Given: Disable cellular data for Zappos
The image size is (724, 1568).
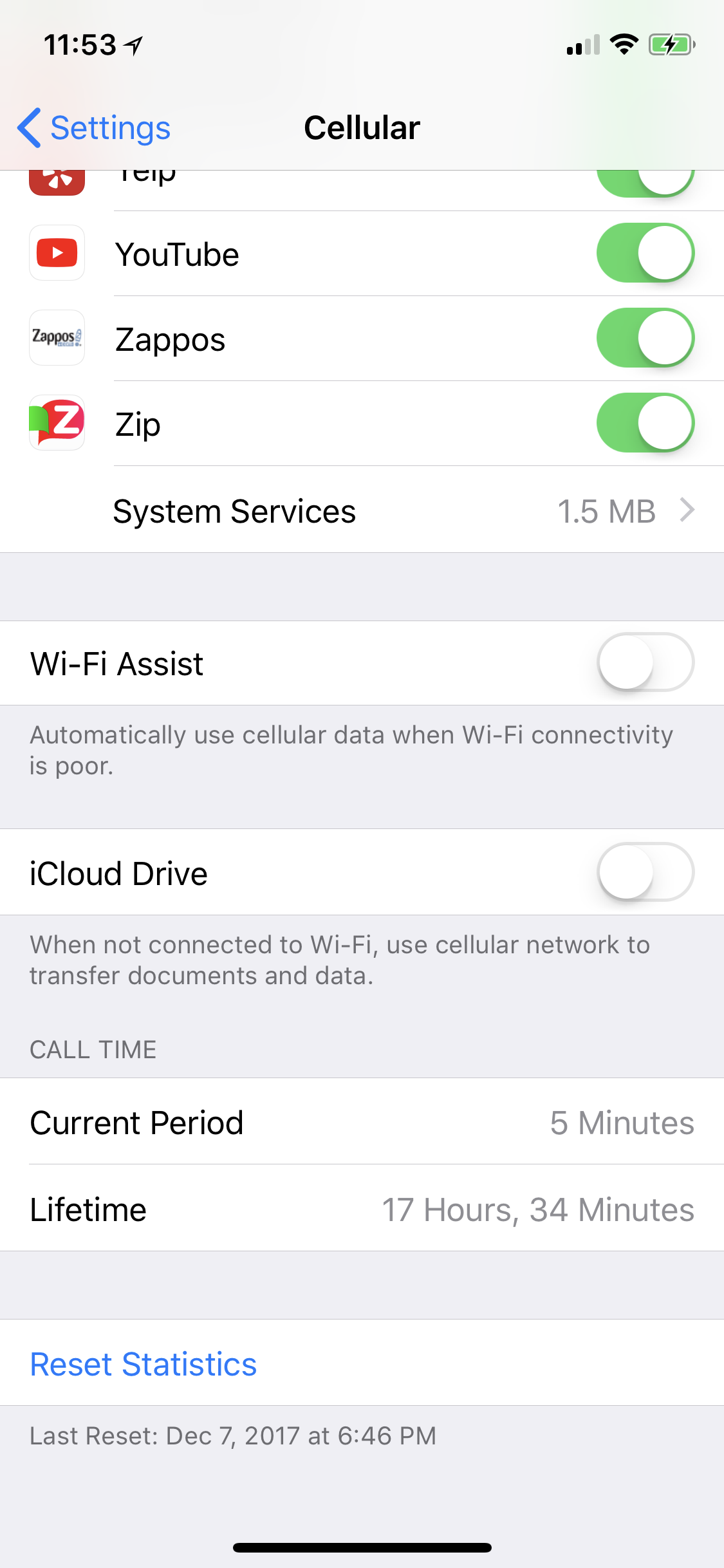Looking at the screenshot, I should coord(645,338).
